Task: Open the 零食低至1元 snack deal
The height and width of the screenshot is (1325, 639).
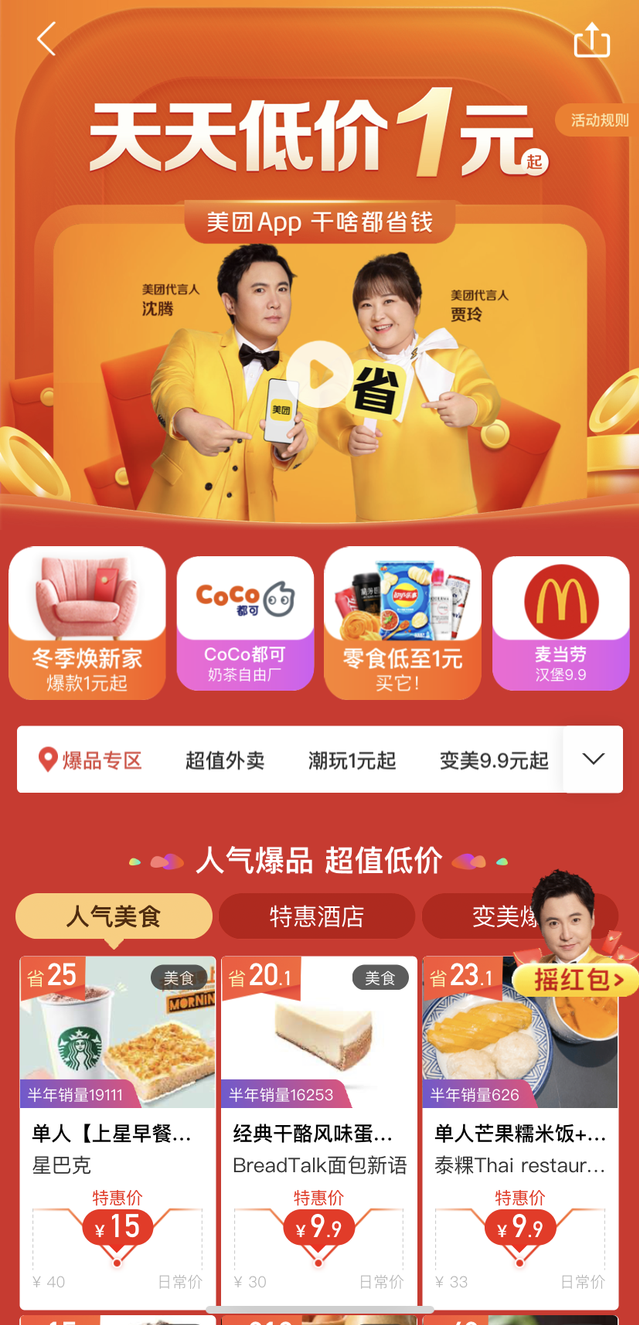Action: tap(402, 622)
